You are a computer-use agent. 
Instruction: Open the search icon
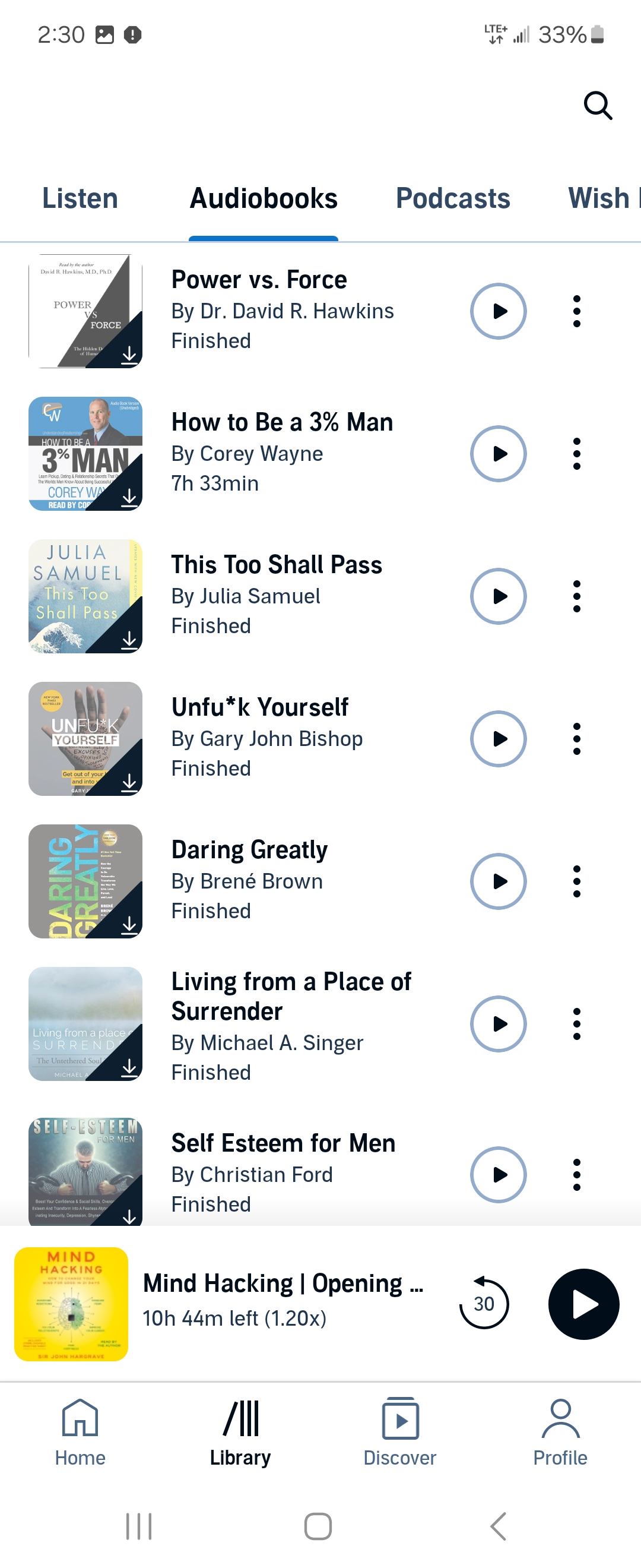tap(597, 106)
